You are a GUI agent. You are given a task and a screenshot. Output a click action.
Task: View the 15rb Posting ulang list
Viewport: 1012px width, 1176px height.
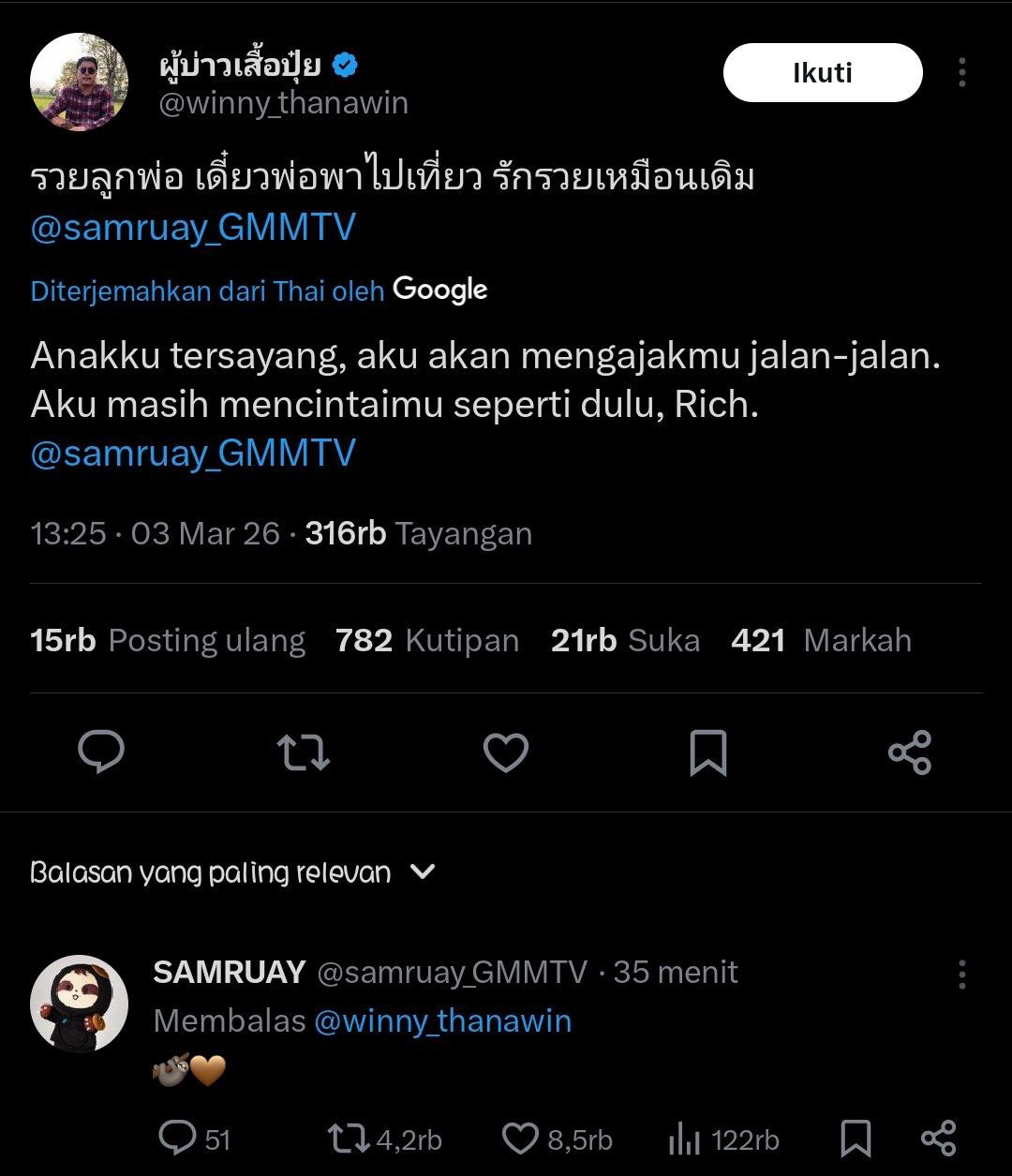coord(169,641)
